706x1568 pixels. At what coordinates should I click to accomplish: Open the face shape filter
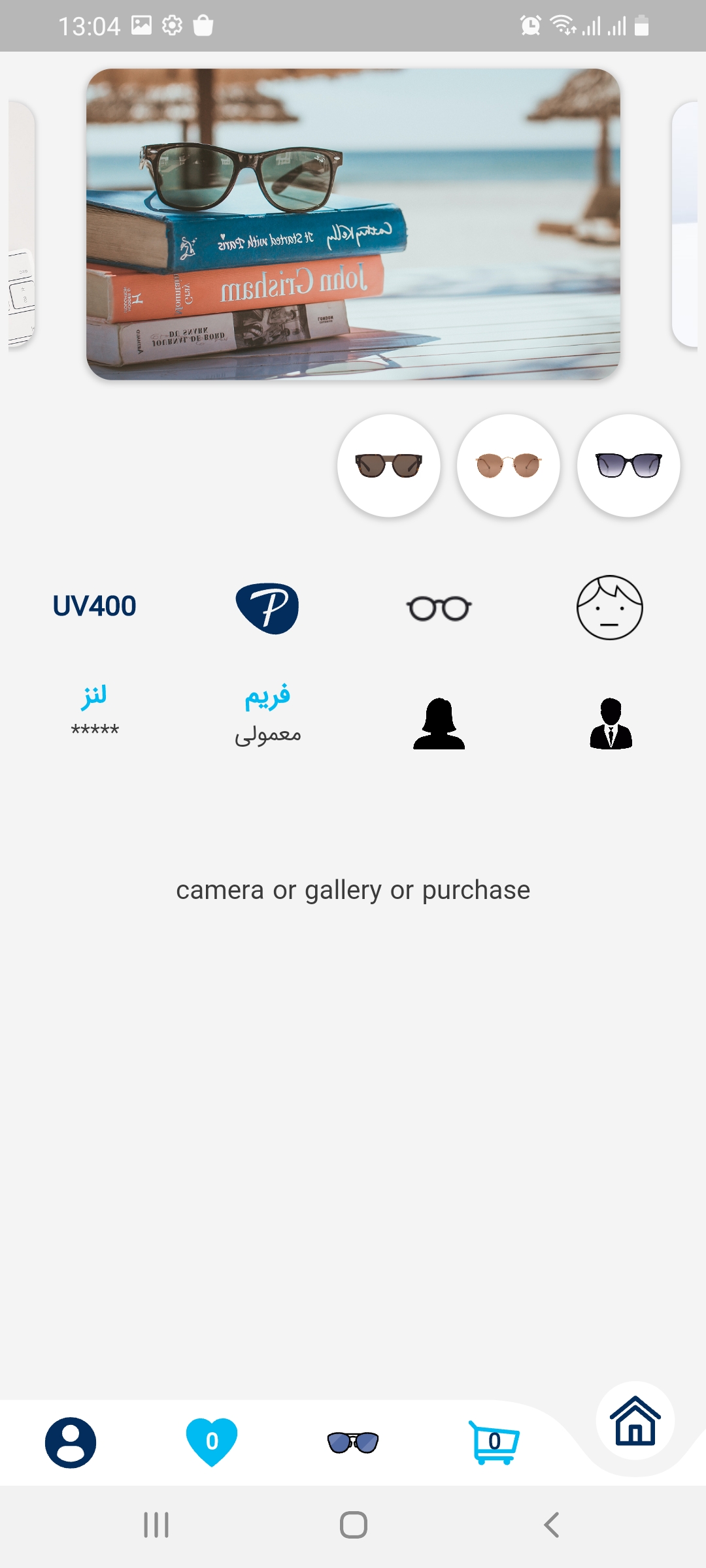pyautogui.click(x=610, y=608)
